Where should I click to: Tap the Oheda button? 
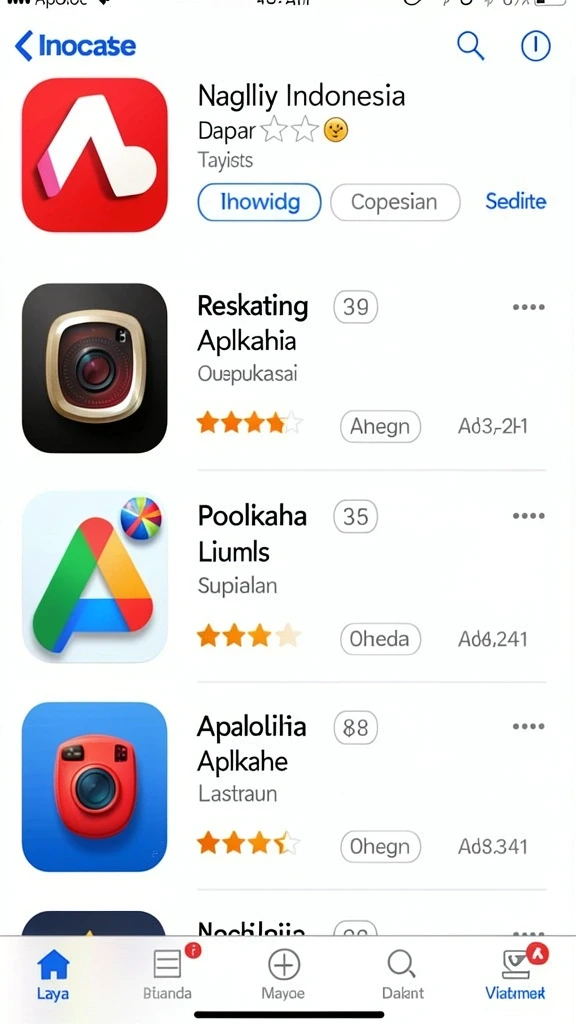381,639
